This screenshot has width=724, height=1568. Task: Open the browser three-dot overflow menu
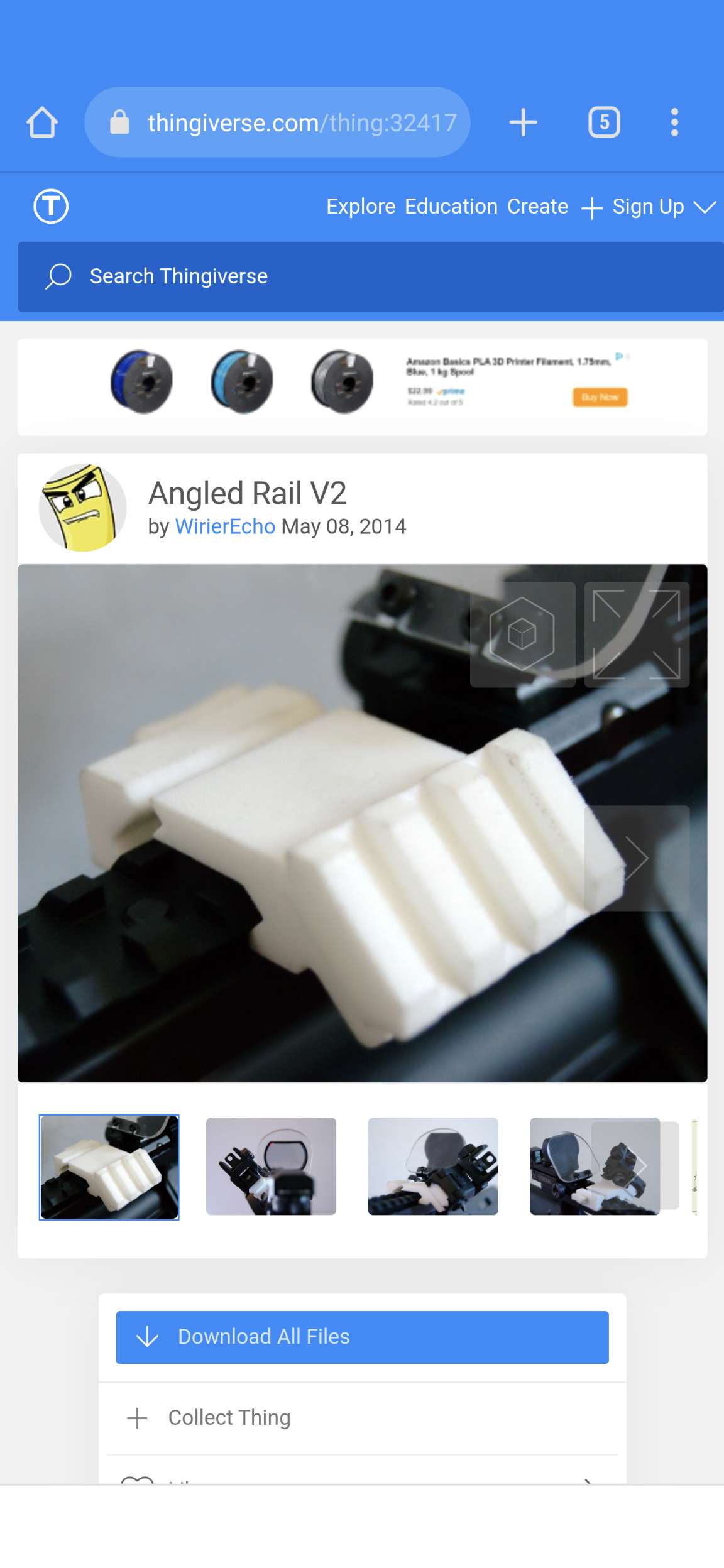(674, 122)
